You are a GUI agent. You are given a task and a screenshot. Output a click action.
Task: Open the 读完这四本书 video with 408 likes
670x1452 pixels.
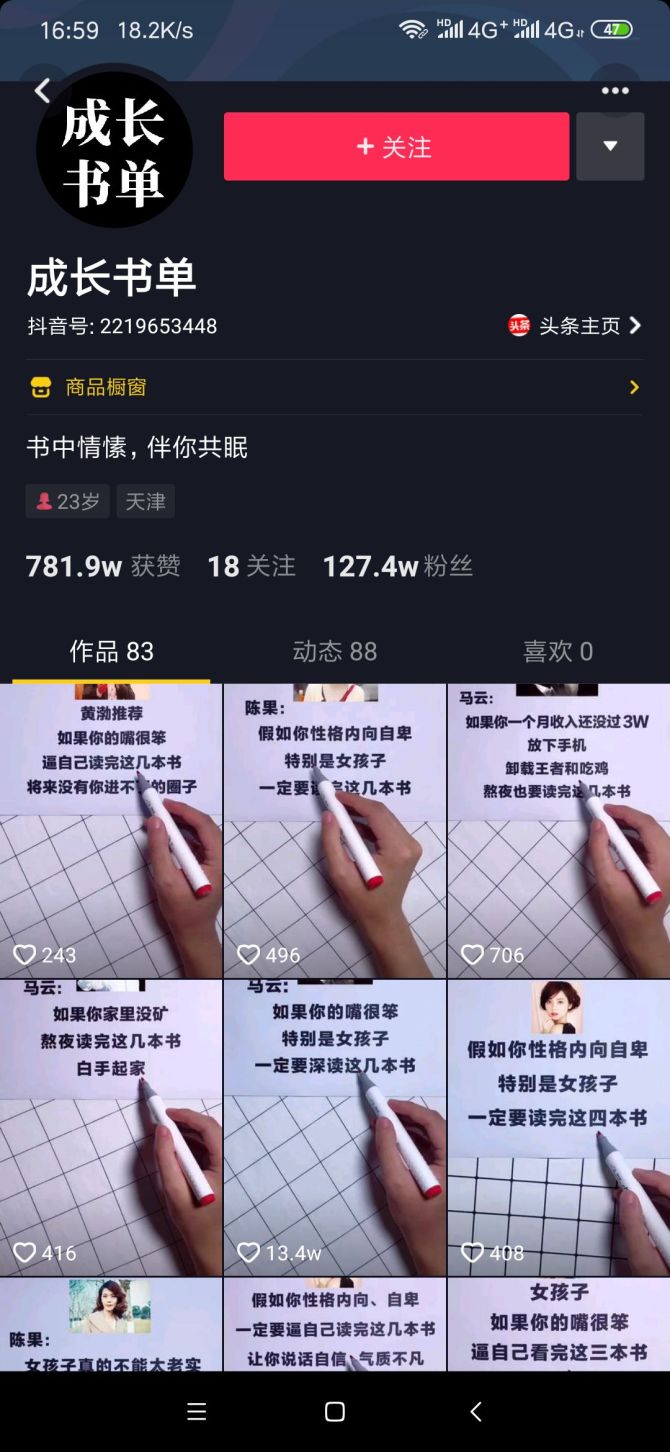(558, 1127)
